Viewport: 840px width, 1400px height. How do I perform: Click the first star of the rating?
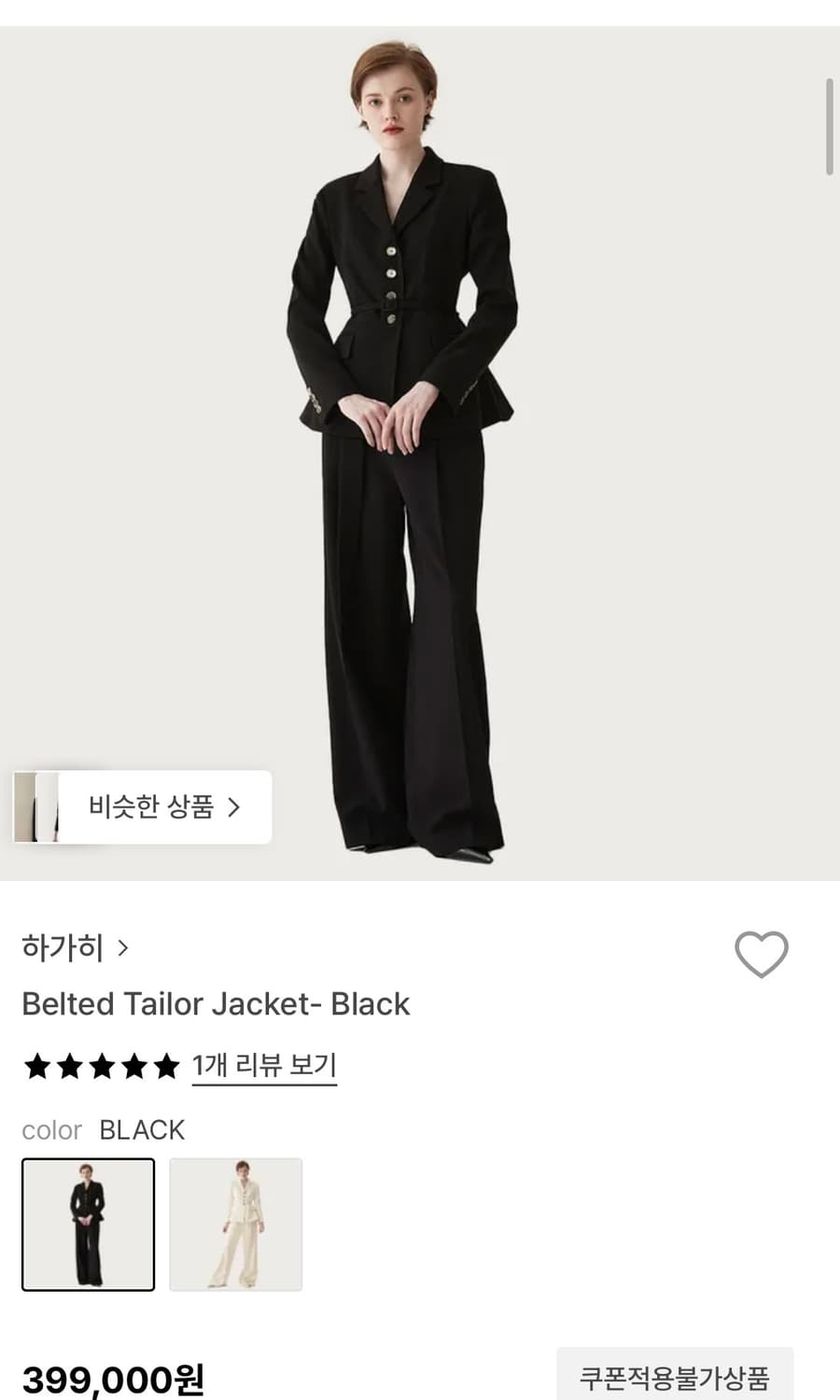(38, 1066)
